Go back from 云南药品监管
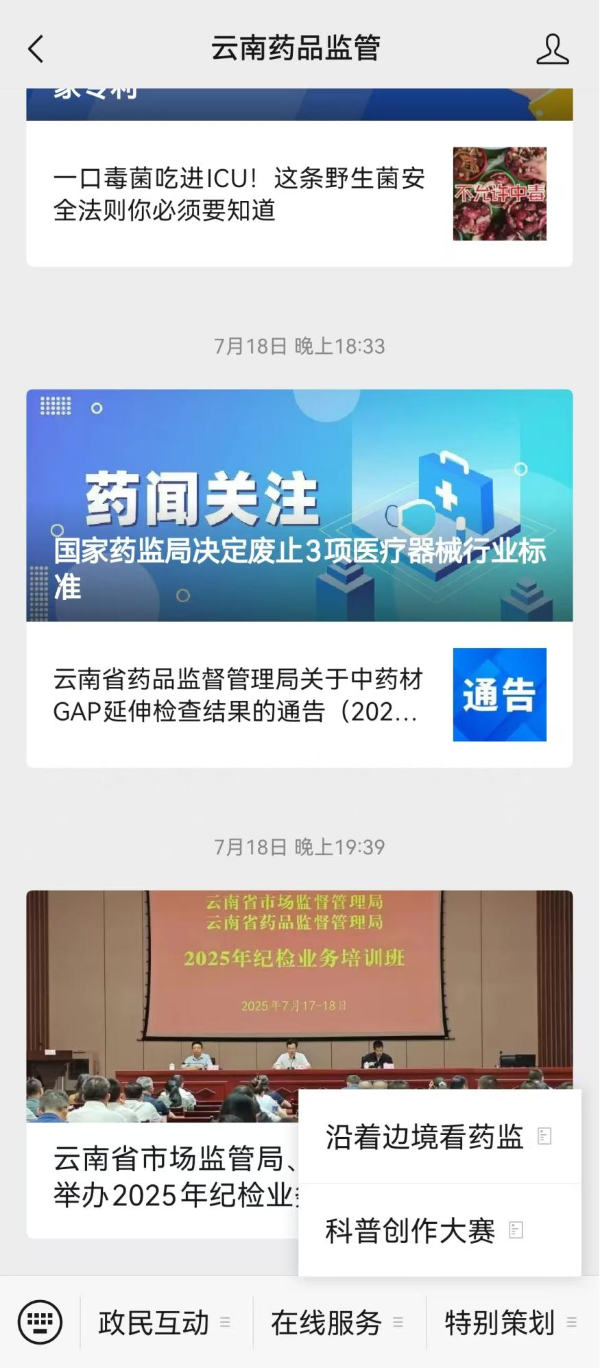Image resolution: width=600 pixels, height=1368 pixels. 36,48
